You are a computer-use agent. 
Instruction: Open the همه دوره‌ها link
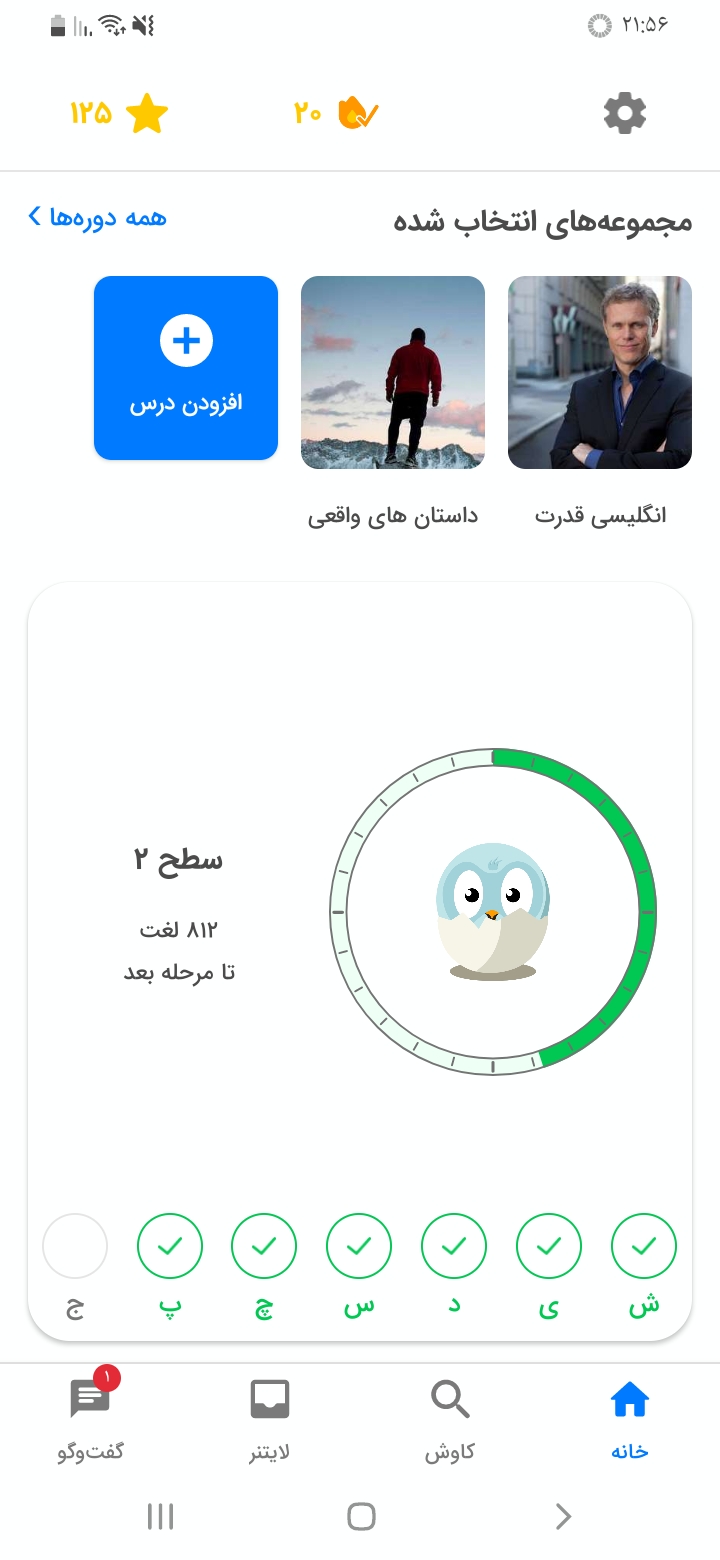[97, 217]
